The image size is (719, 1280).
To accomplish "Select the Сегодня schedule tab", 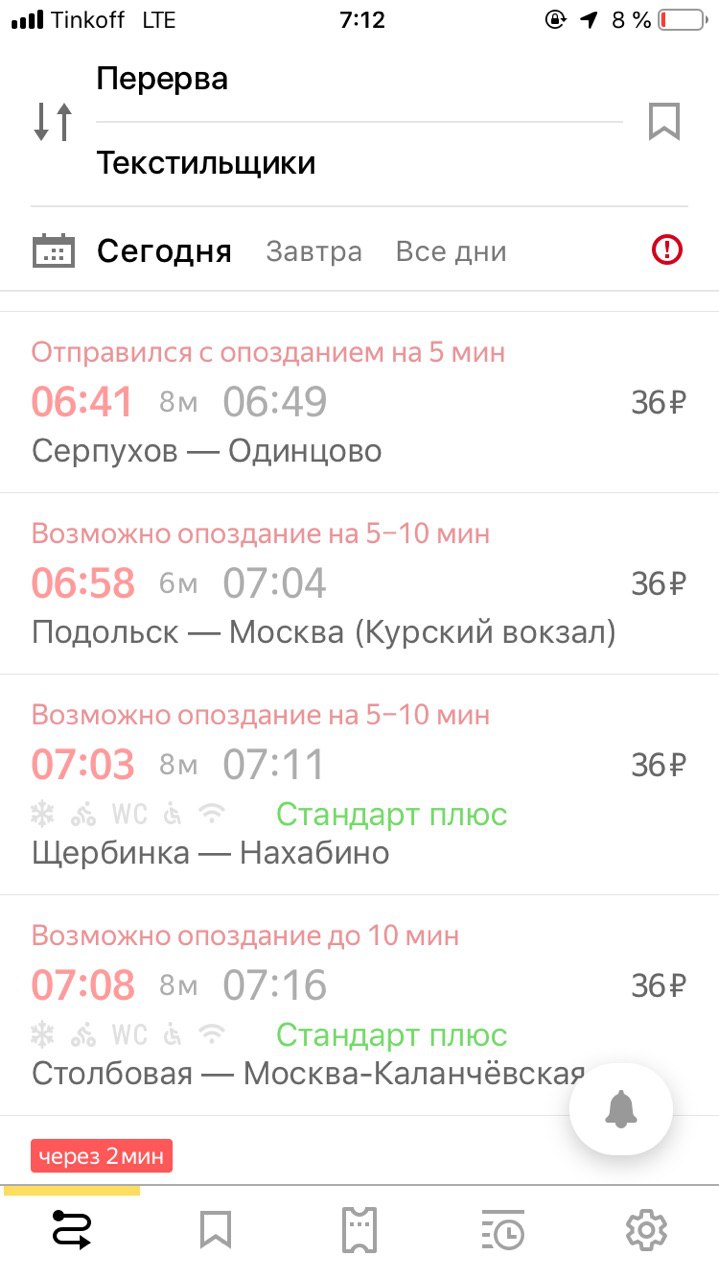I will [x=164, y=251].
